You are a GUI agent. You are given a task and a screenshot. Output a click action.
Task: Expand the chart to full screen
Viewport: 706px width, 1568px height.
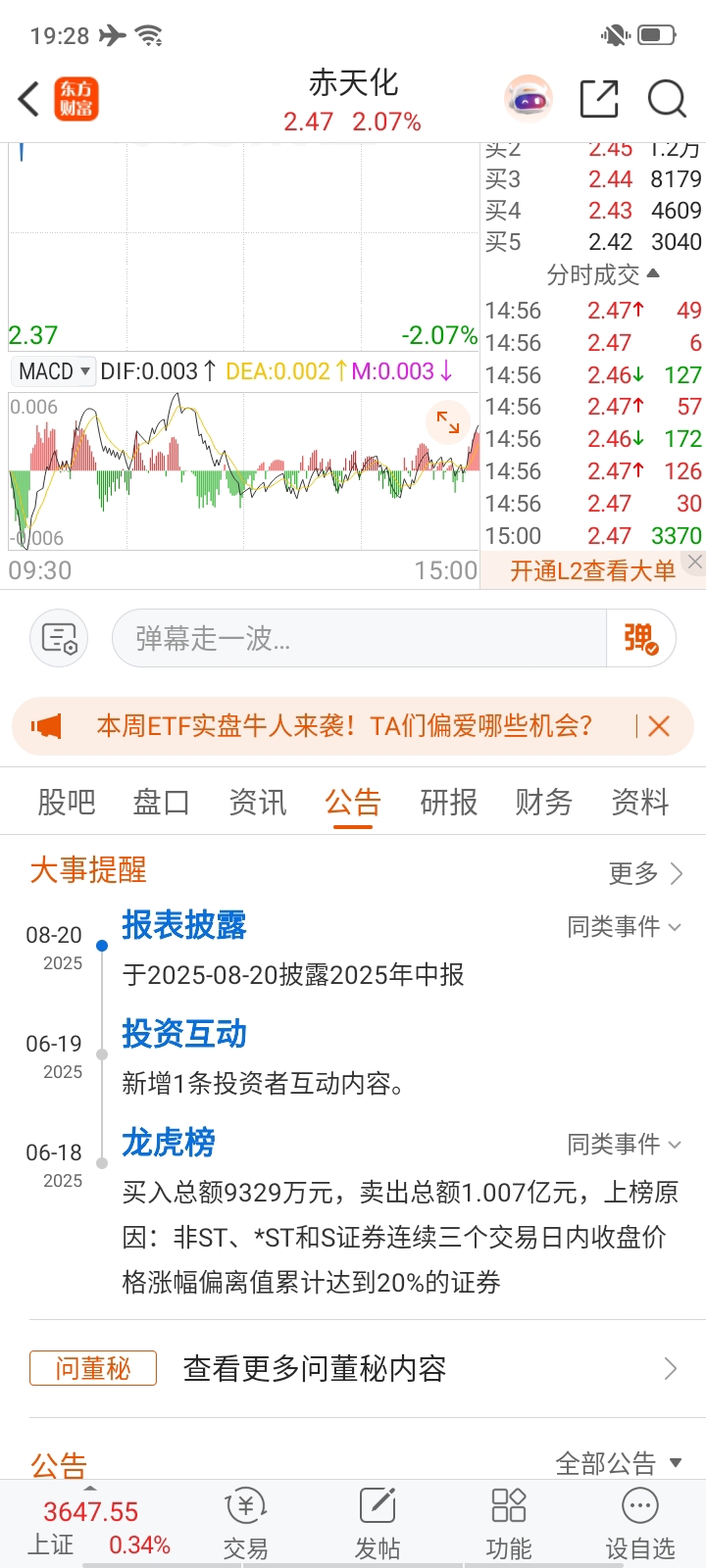coord(448,422)
